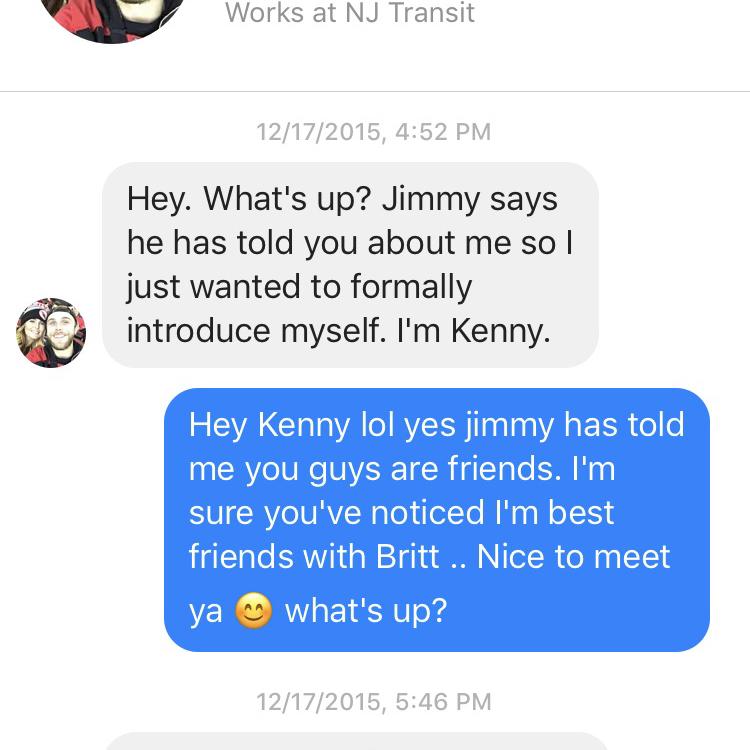Open Kenny's avatar beside his message
This screenshot has width=750, height=750.
(51, 332)
